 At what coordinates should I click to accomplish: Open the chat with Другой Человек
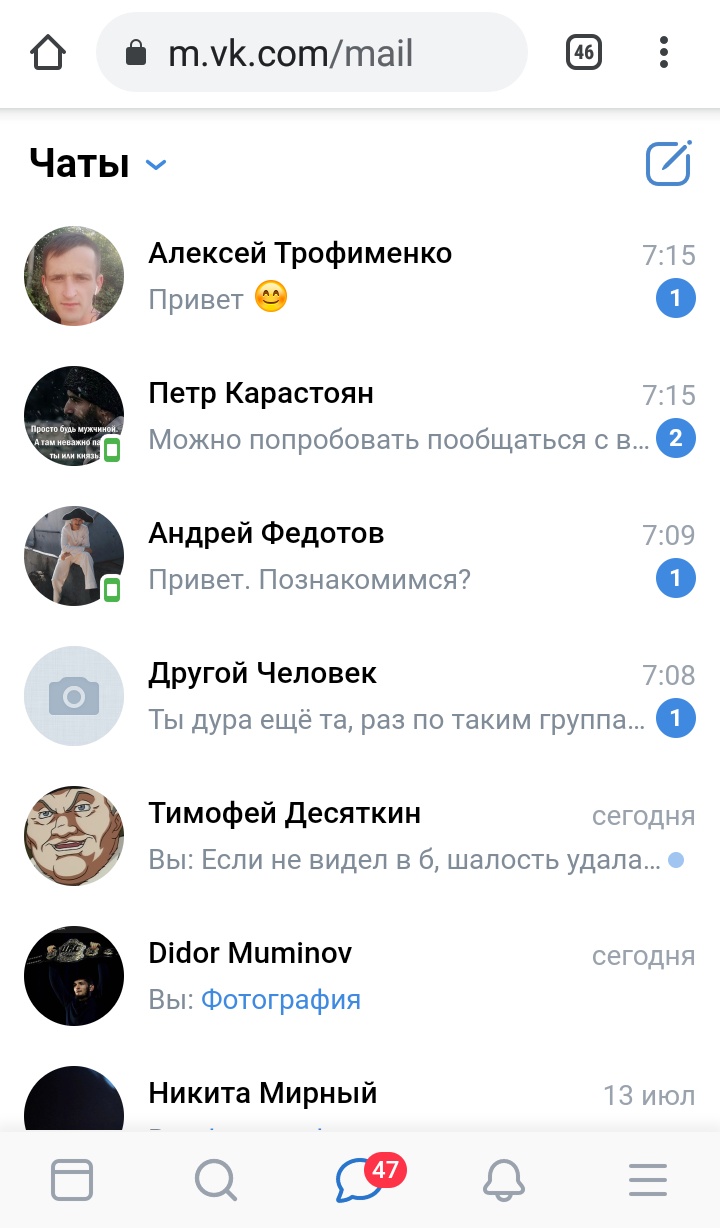360,695
